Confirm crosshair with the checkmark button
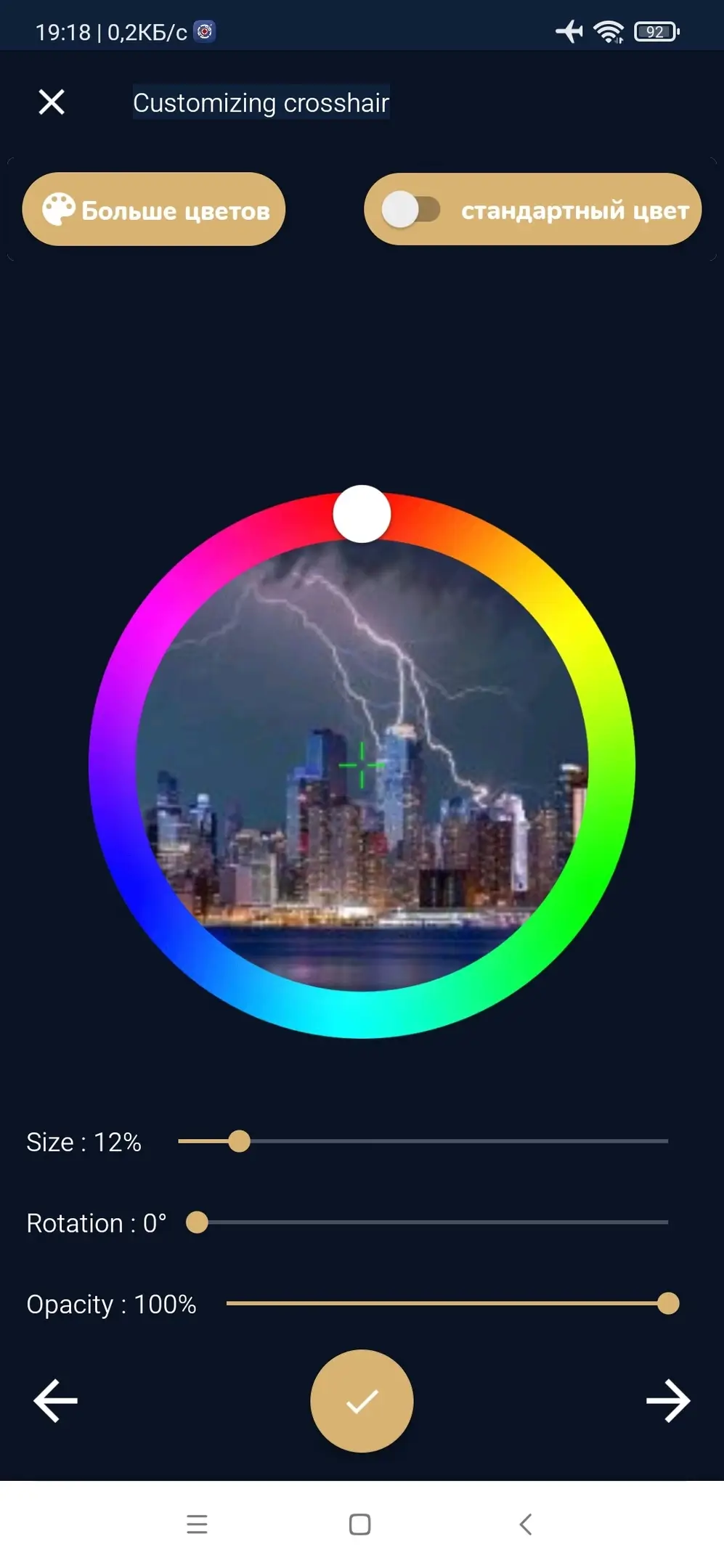 (x=362, y=1401)
